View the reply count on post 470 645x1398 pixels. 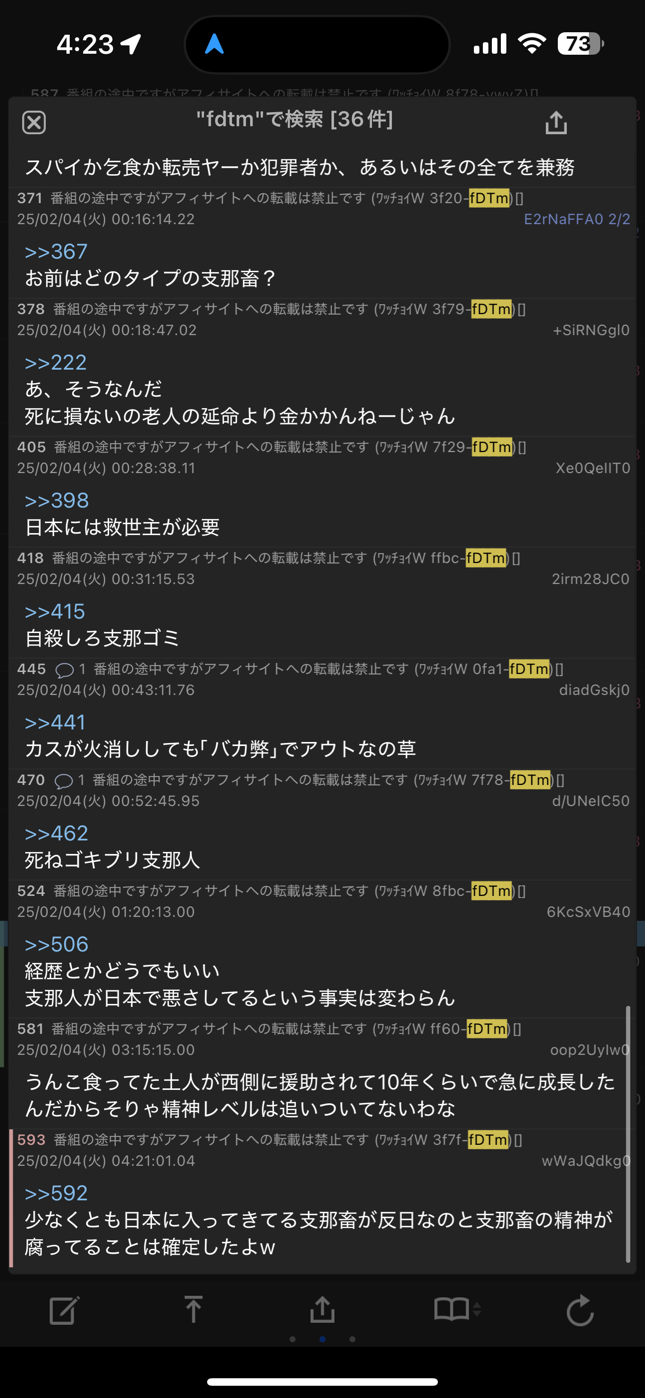70,780
